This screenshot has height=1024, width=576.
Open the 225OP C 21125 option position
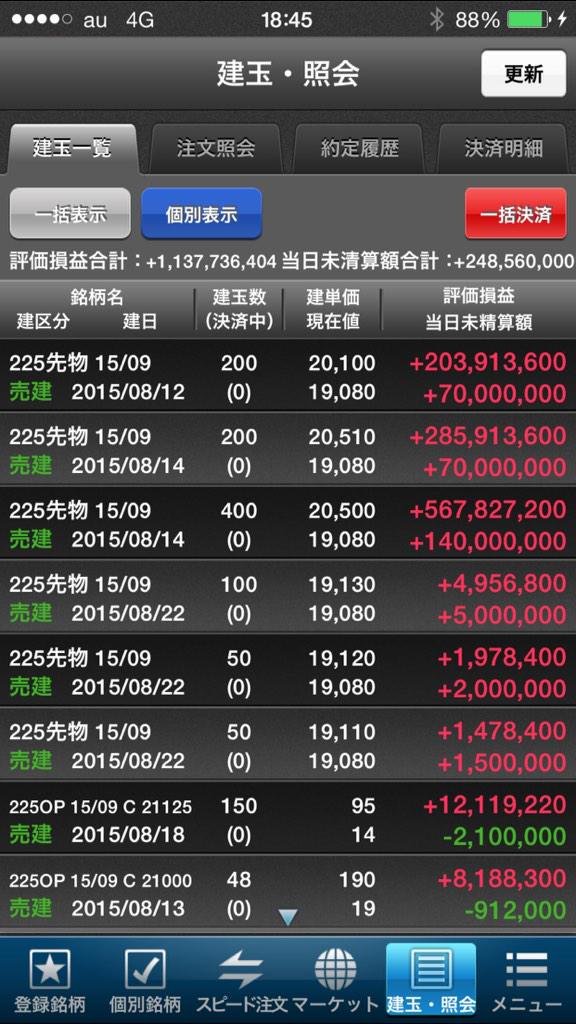[288, 819]
